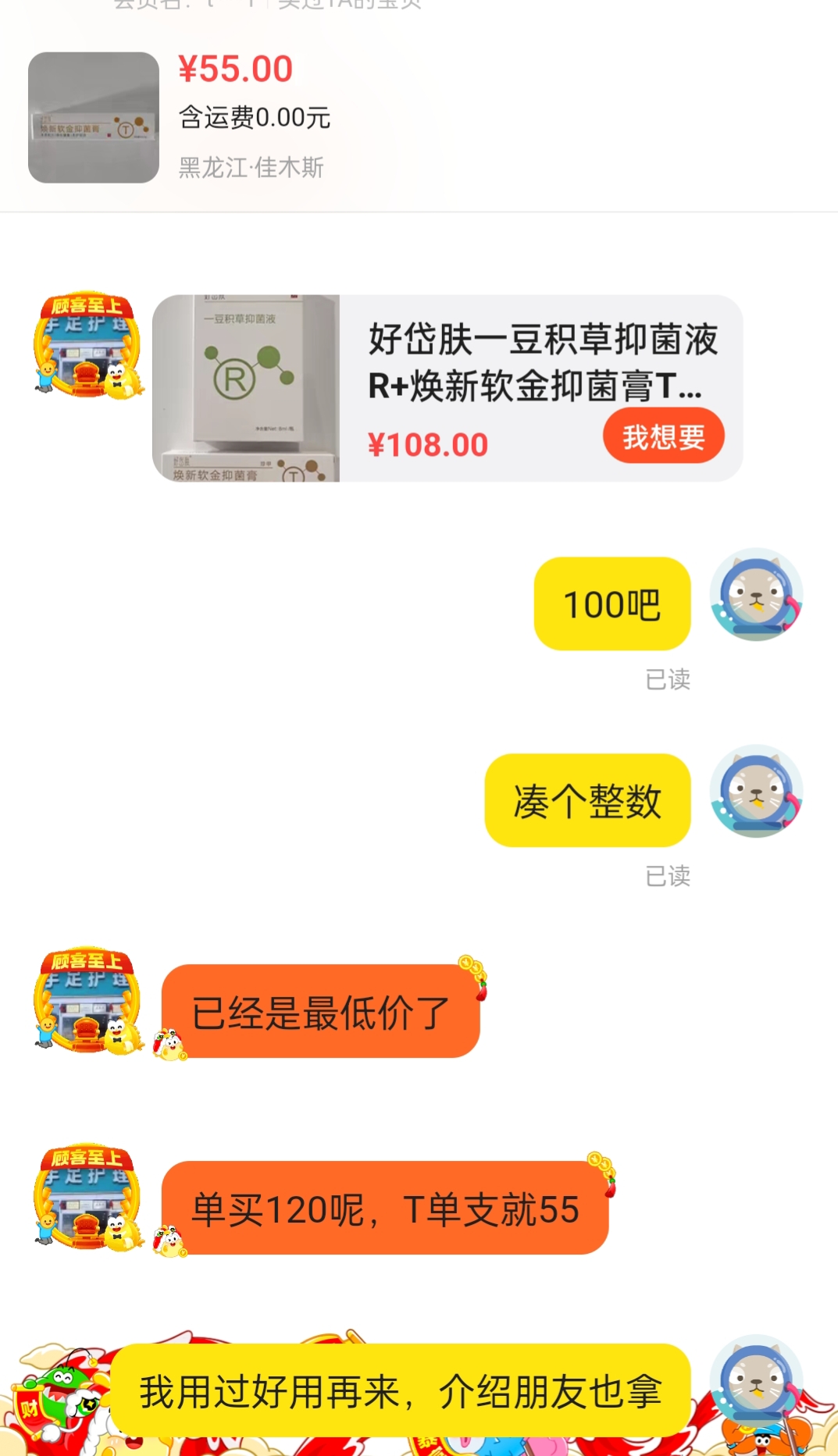Viewport: 838px width, 1456px height.
Task: Select the "凑个整数" chat bubble
Action: click(587, 802)
